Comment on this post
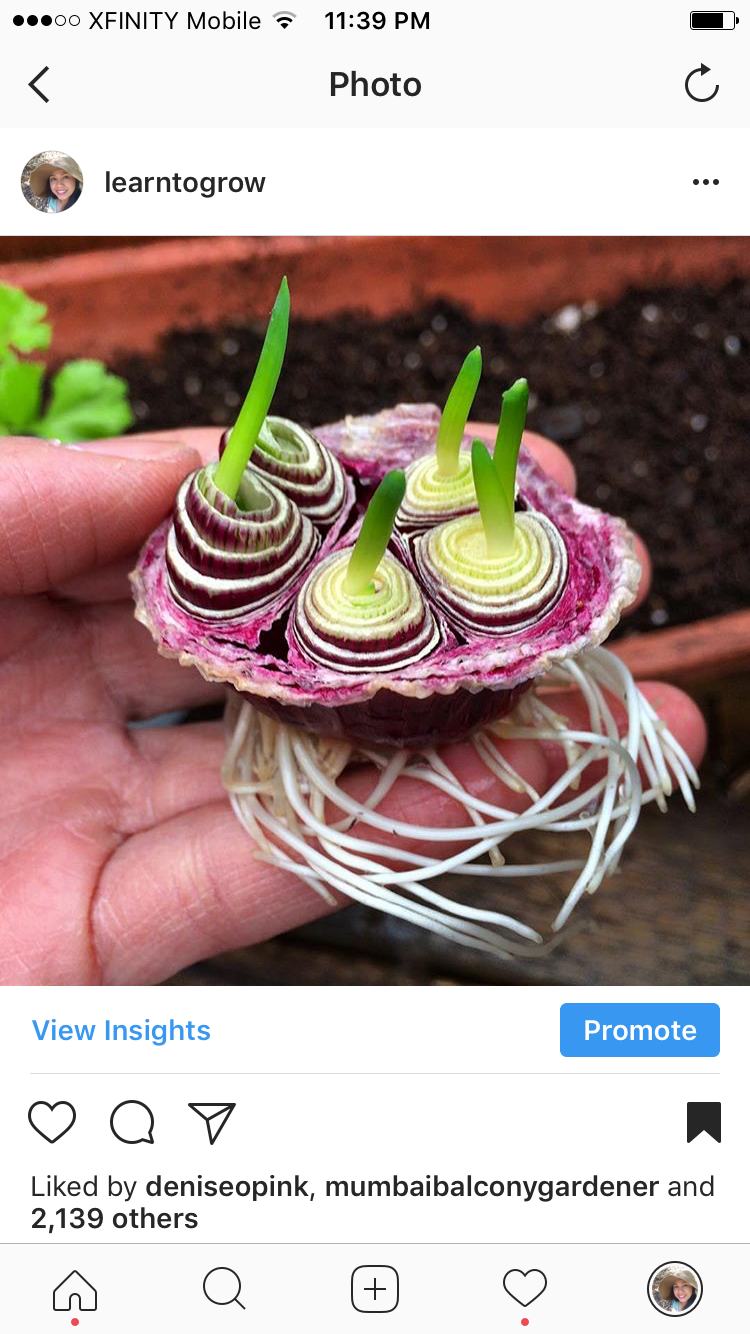This screenshot has width=750, height=1334. (132, 1122)
